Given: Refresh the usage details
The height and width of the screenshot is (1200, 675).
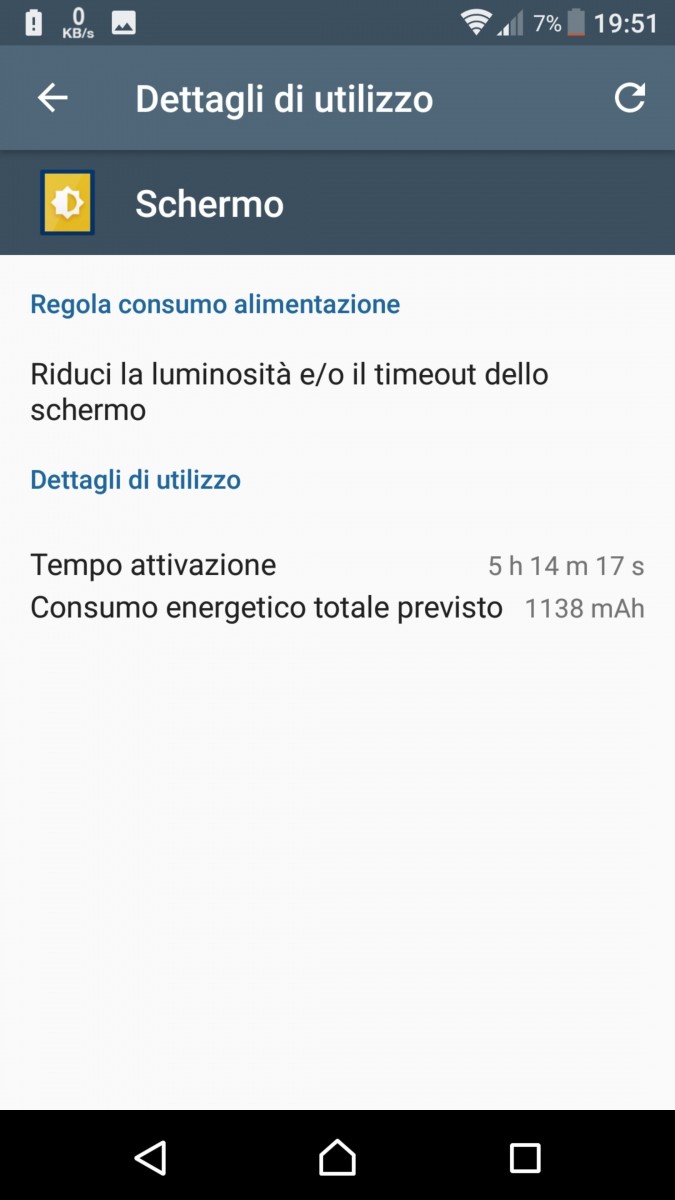Looking at the screenshot, I should tap(629, 98).
